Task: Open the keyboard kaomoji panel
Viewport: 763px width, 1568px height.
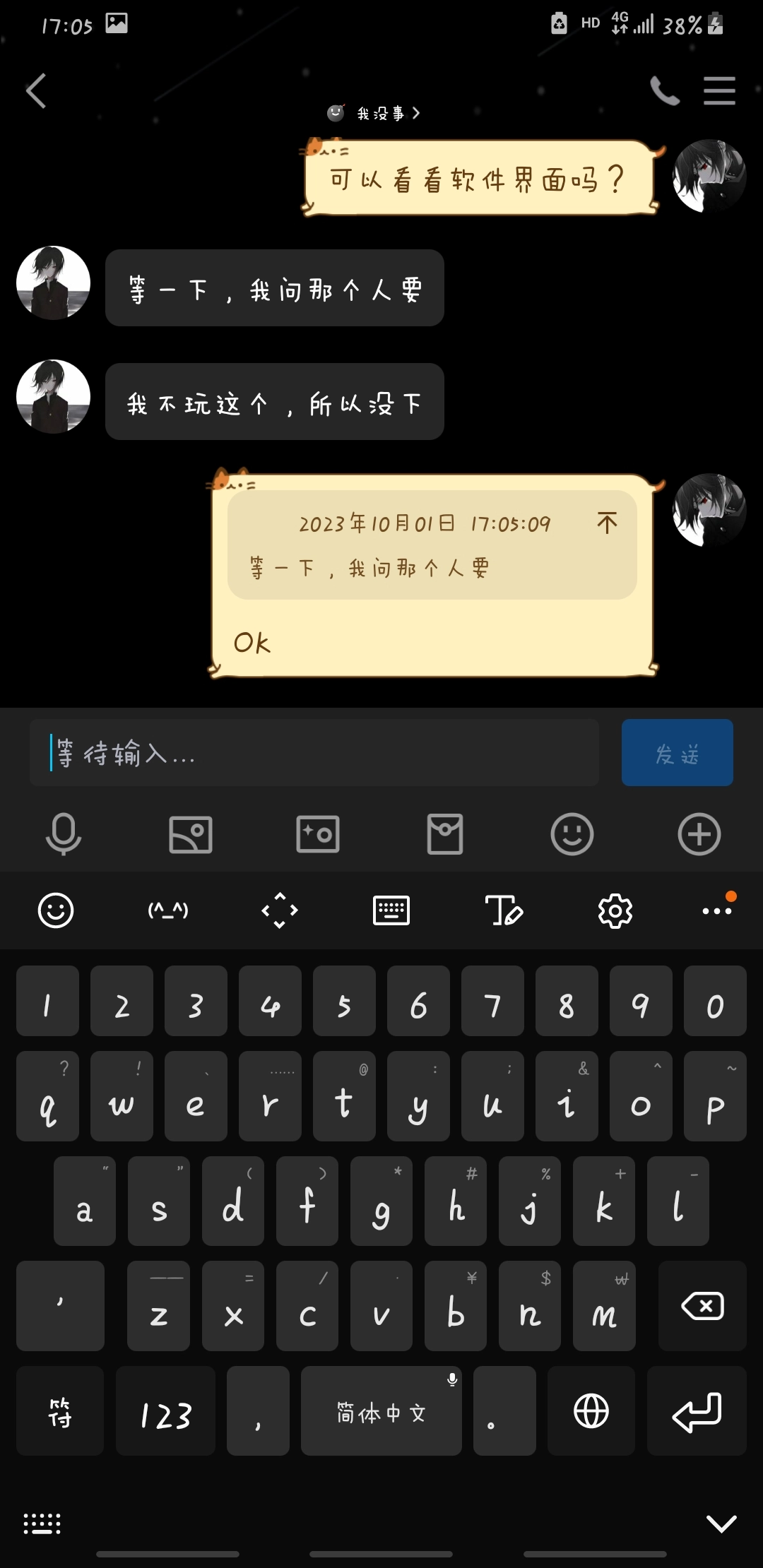Action: (x=168, y=910)
